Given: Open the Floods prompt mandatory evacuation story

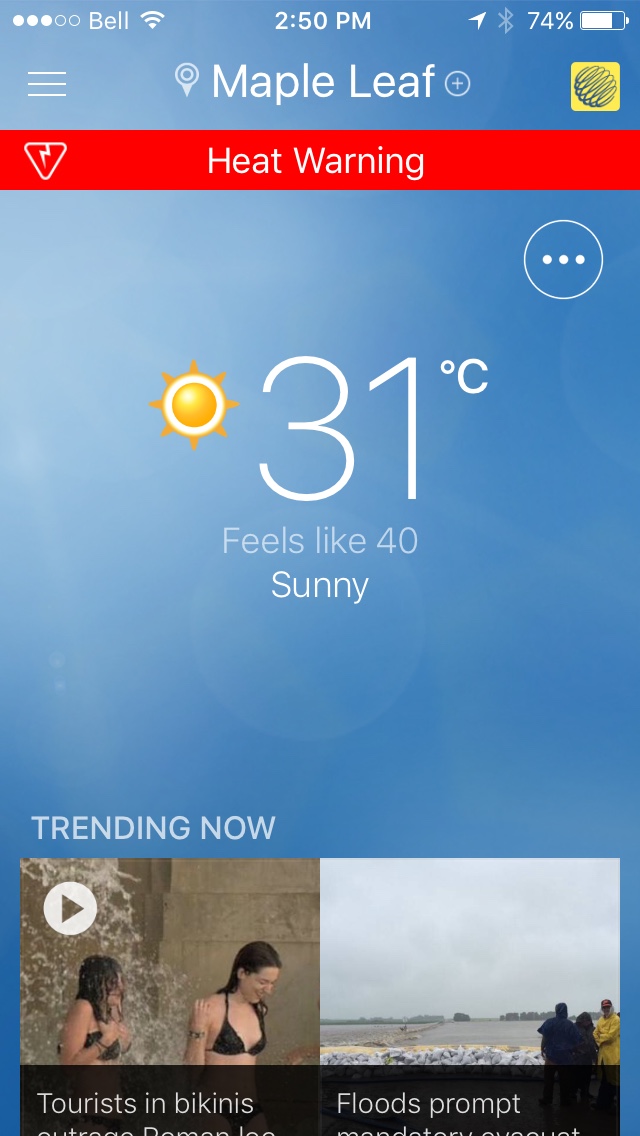Looking at the screenshot, I should (470, 1000).
